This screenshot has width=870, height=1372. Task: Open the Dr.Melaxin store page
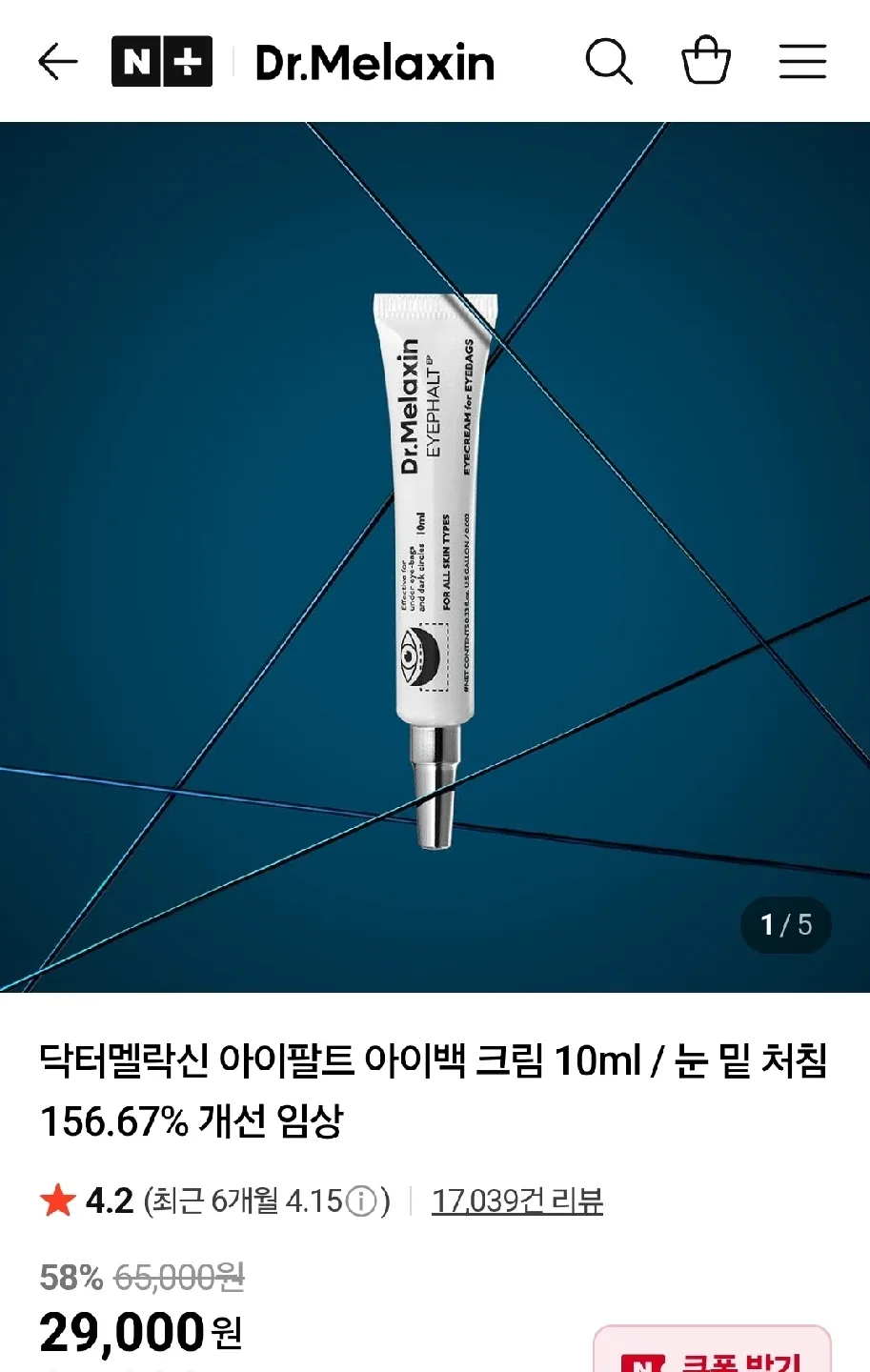(374, 64)
